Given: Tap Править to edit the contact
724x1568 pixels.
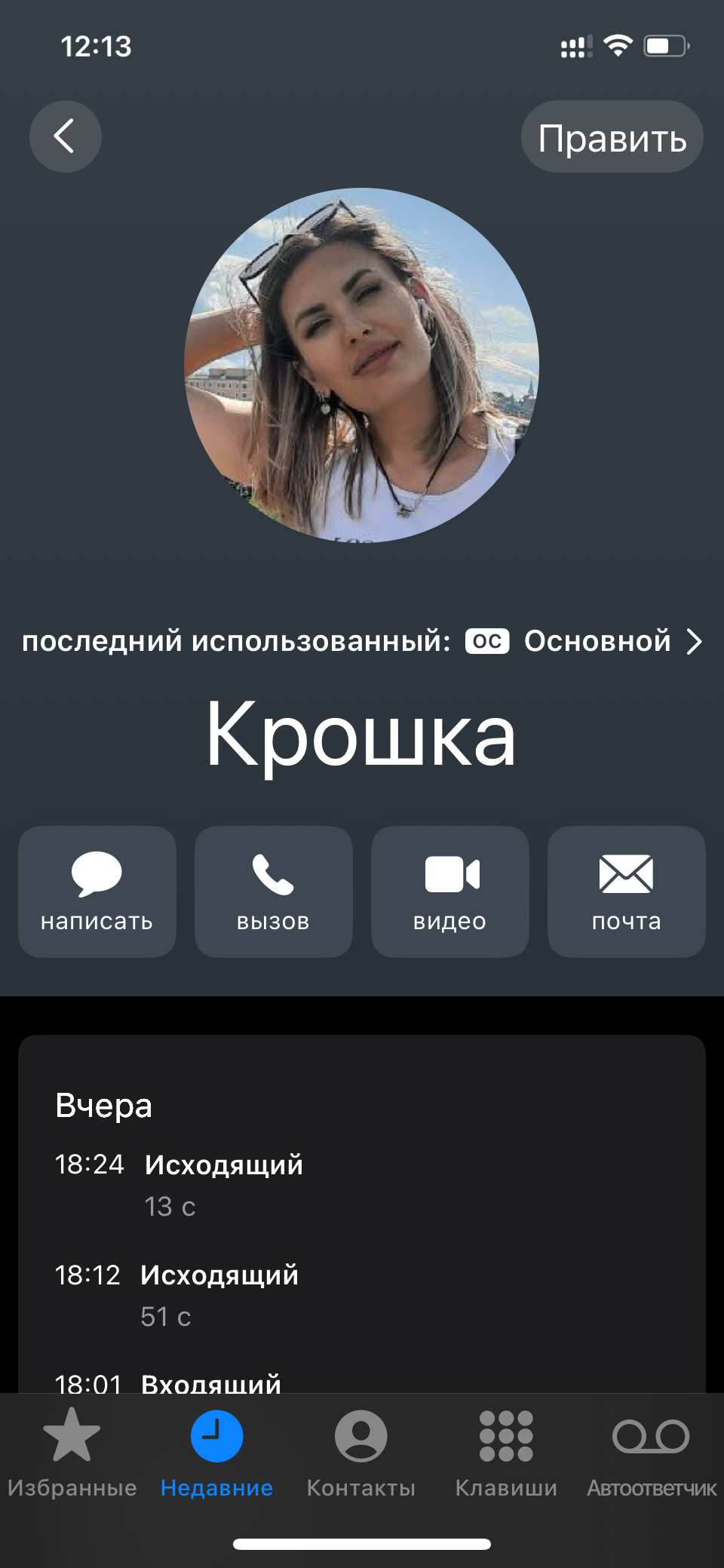Looking at the screenshot, I should [x=612, y=137].
